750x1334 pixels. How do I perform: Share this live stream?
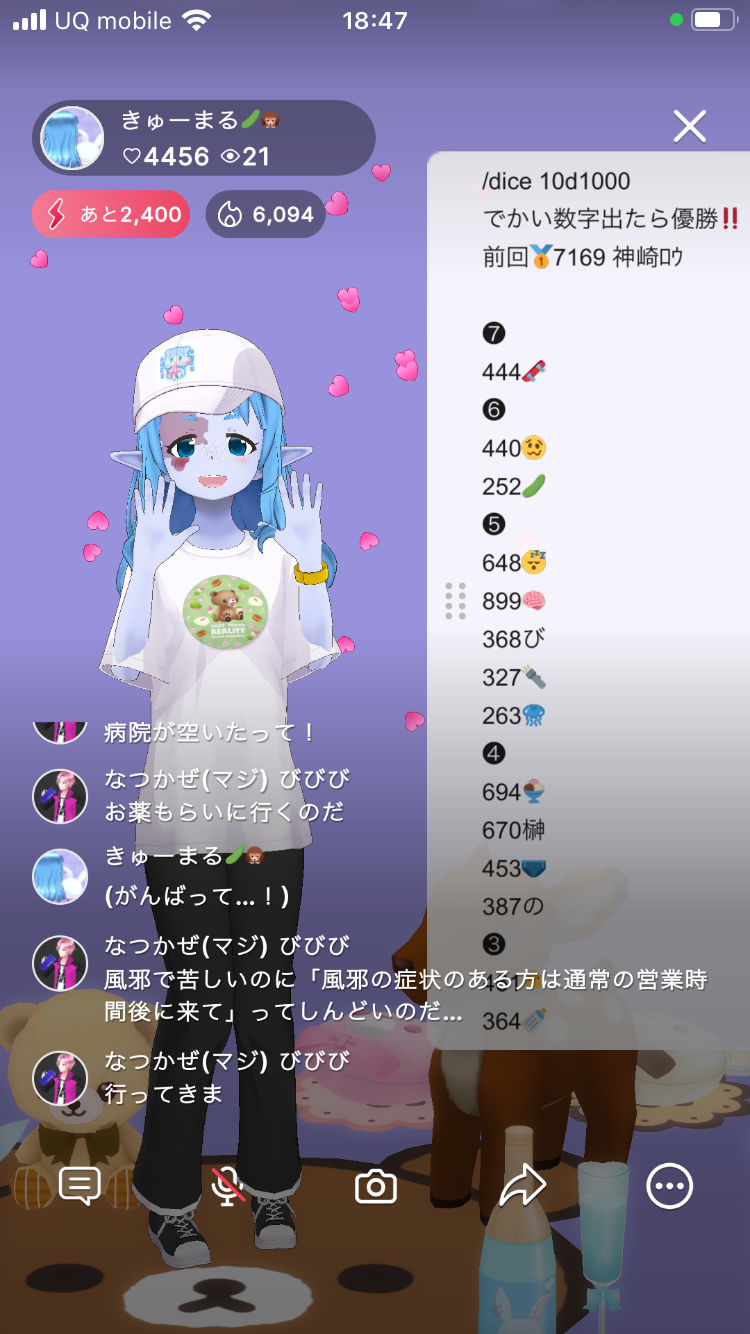(522, 1187)
